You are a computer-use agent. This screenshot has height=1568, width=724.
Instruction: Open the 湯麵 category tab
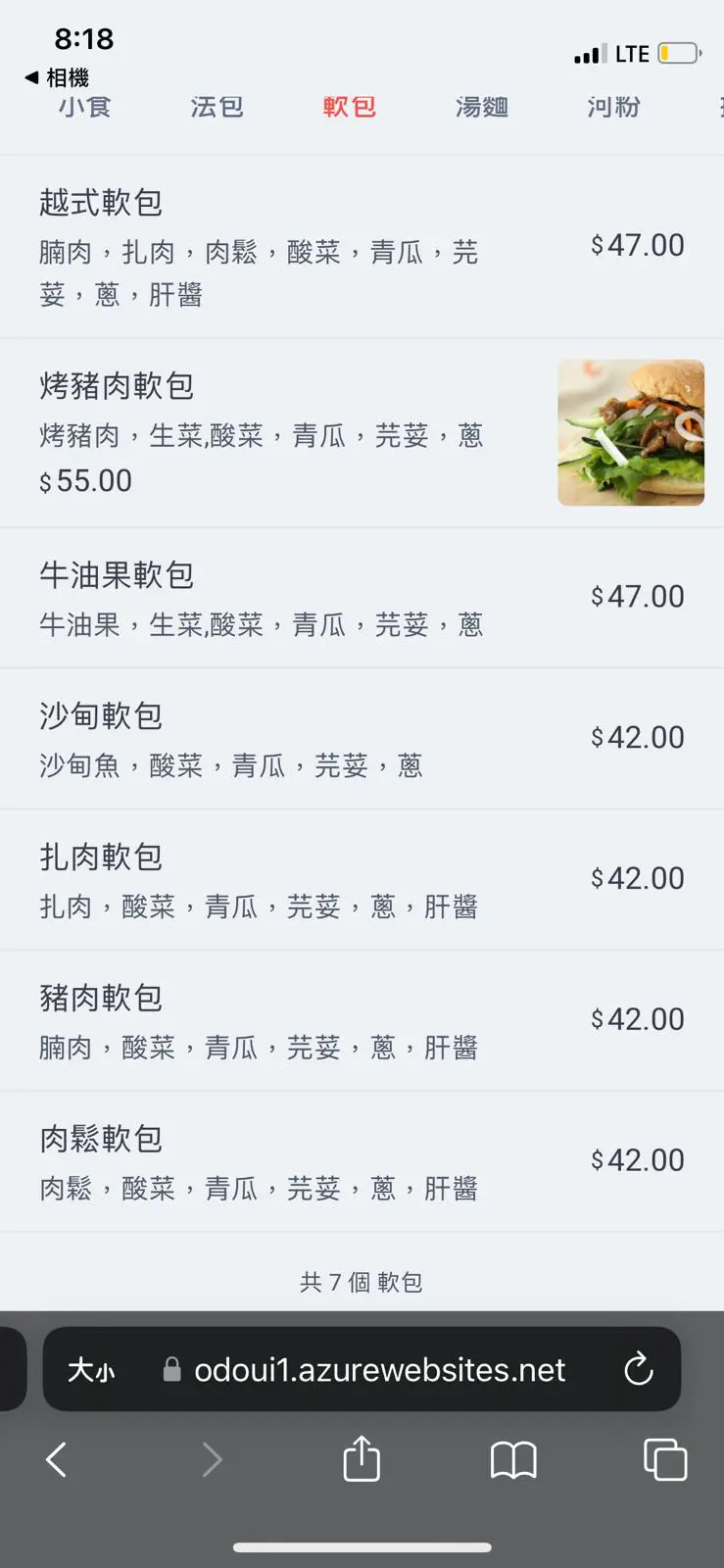481,107
